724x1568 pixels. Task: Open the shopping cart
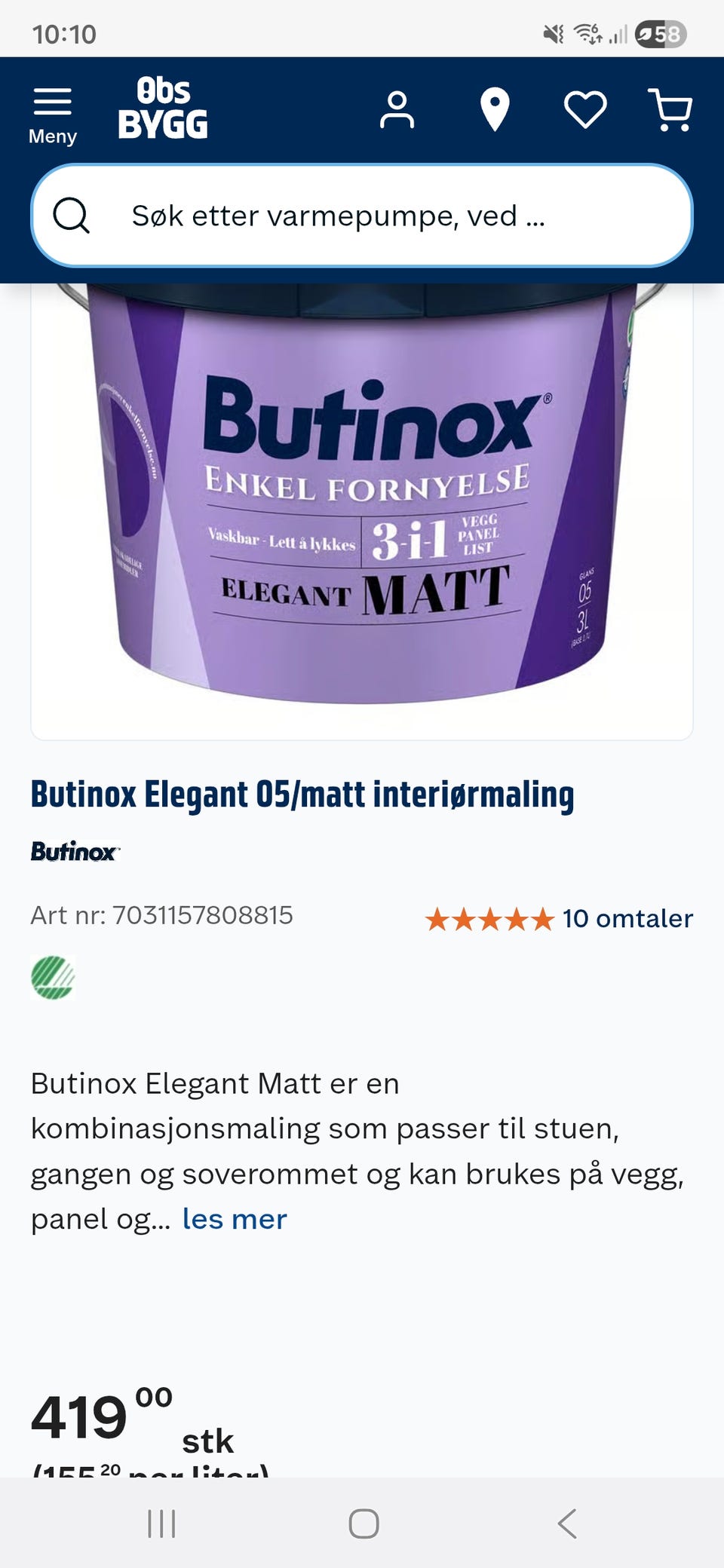670,110
